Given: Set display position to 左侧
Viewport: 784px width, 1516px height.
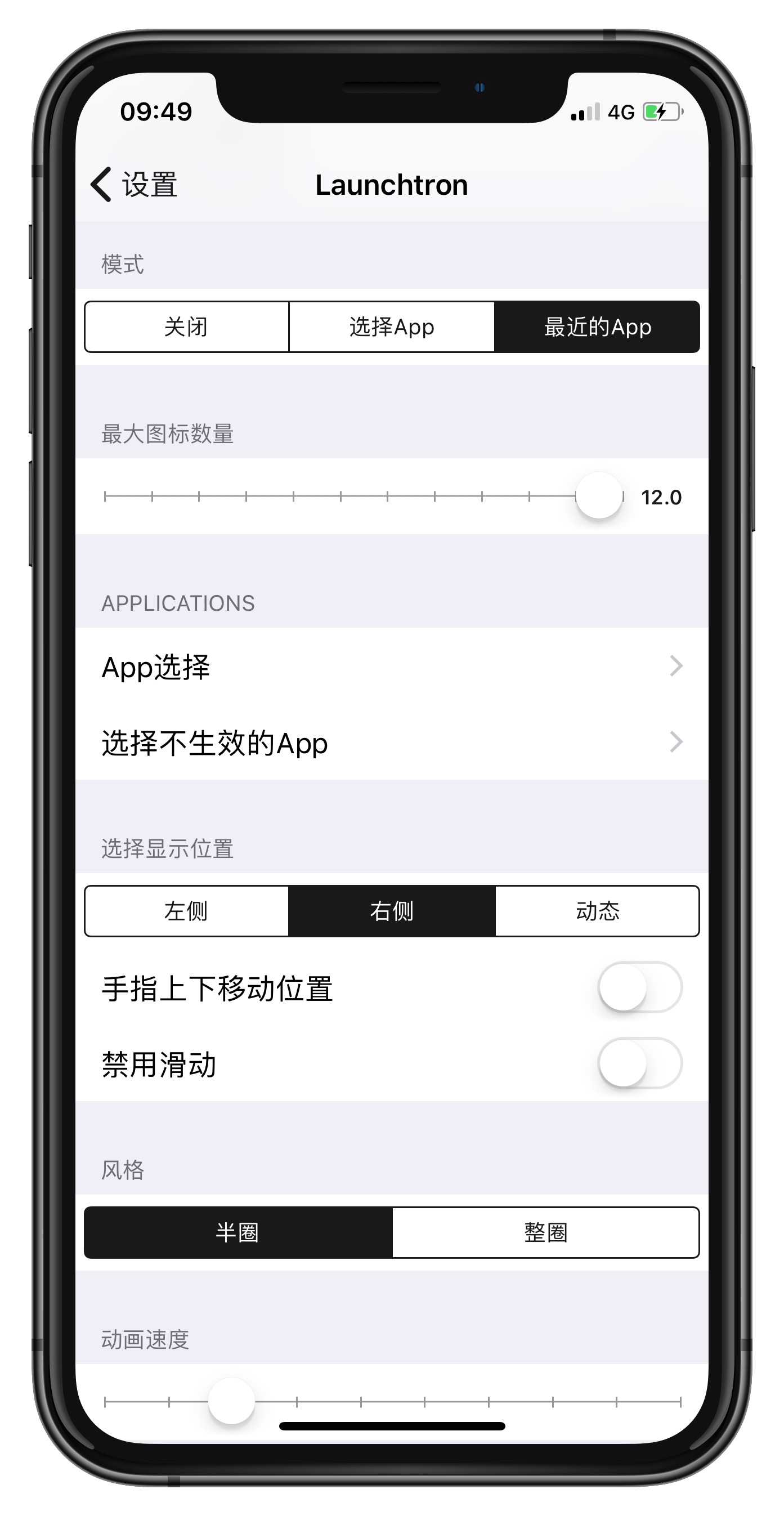Looking at the screenshot, I should click(x=187, y=910).
